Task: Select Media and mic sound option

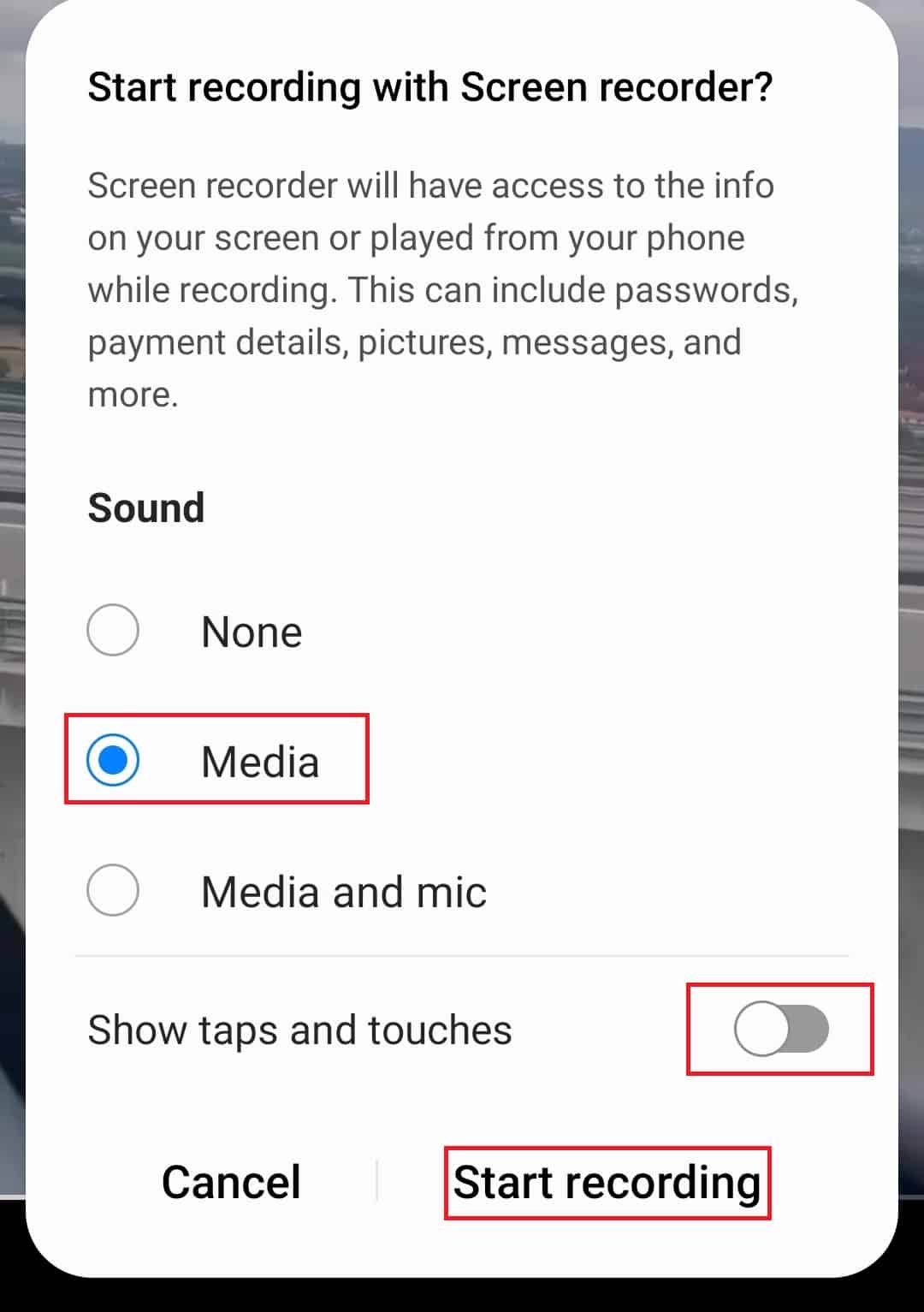Action: pos(113,890)
